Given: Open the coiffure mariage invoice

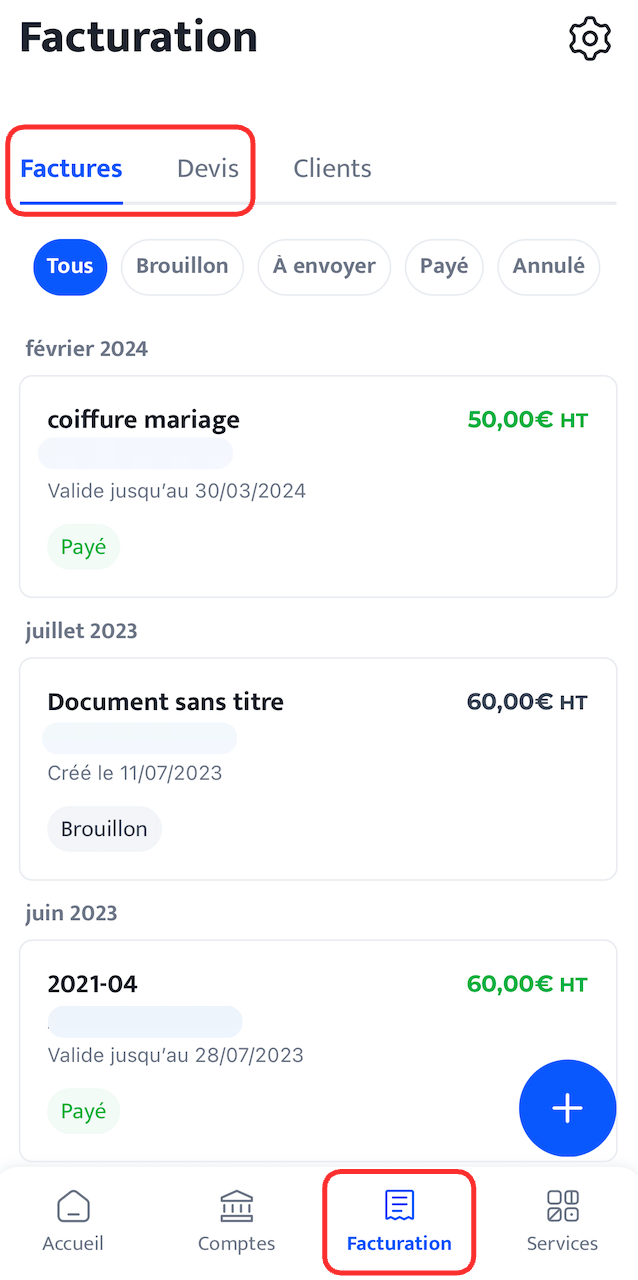Looking at the screenshot, I should click(x=318, y=486).
